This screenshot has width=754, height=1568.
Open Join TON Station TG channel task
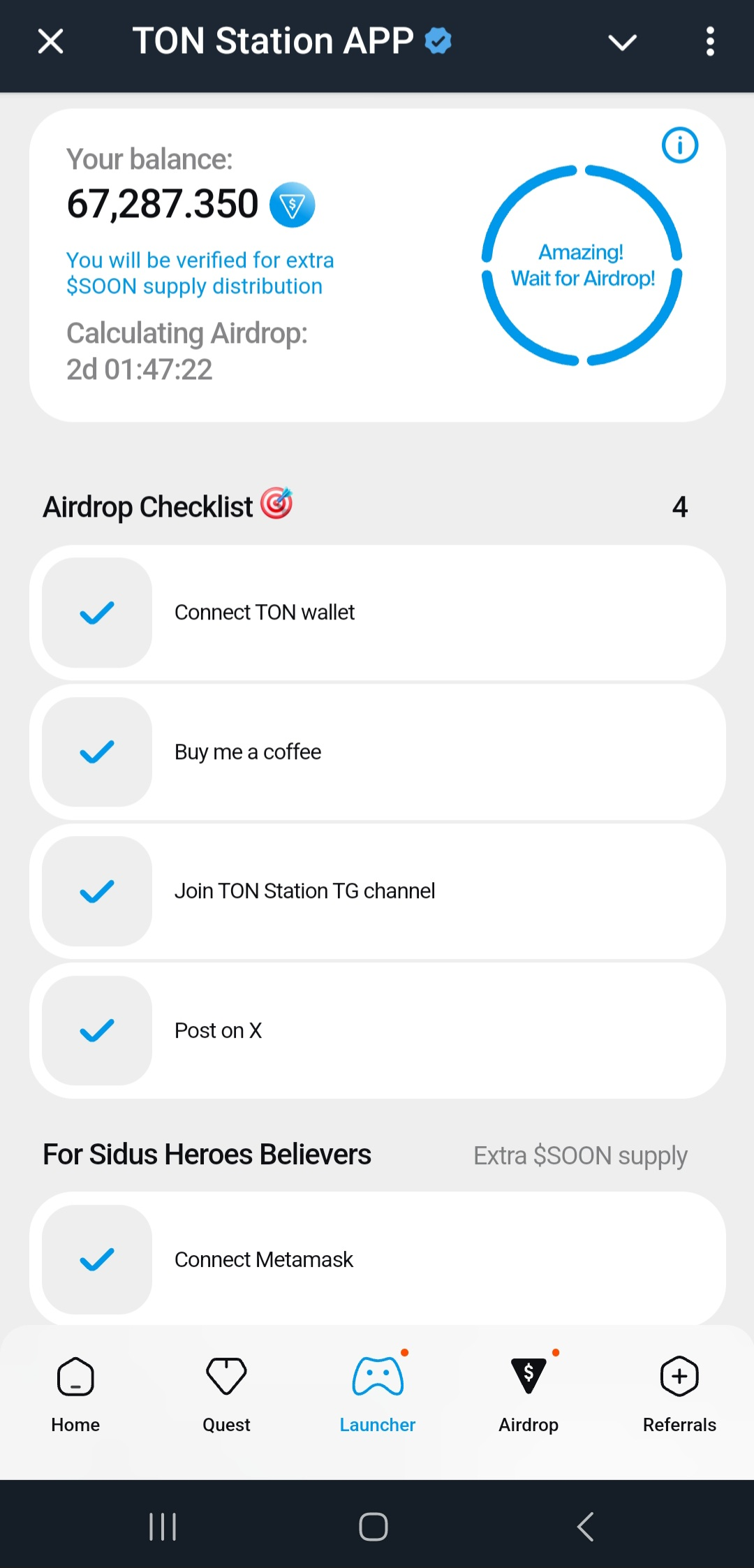377,891
